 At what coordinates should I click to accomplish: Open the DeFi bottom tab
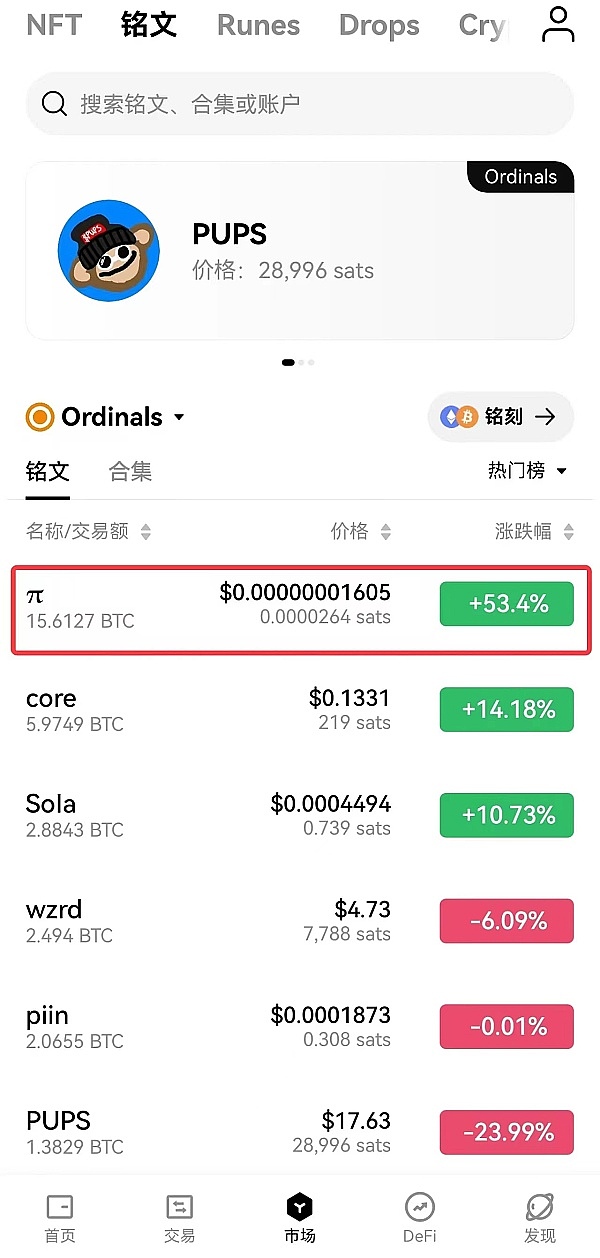[420, 1218]
